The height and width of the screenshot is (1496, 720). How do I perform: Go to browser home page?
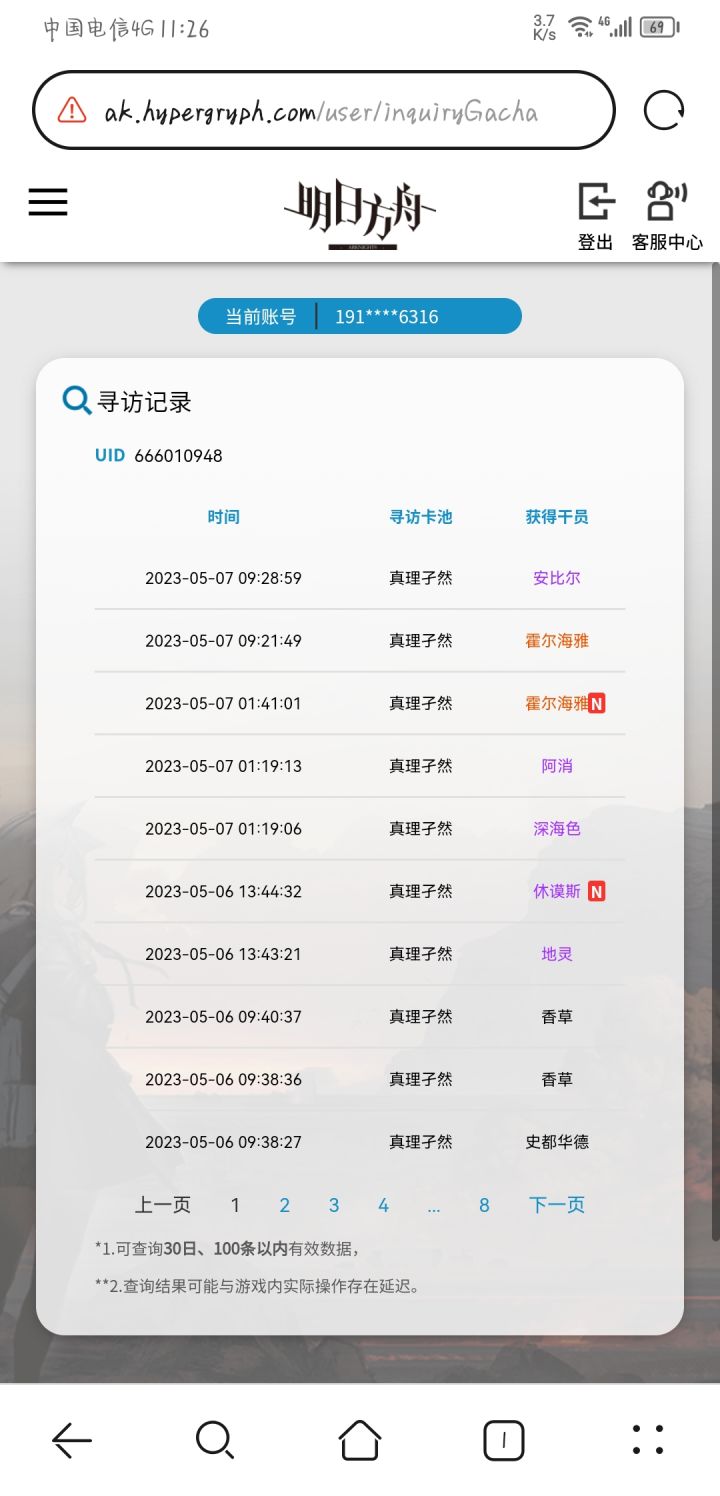pos(360,1440)
